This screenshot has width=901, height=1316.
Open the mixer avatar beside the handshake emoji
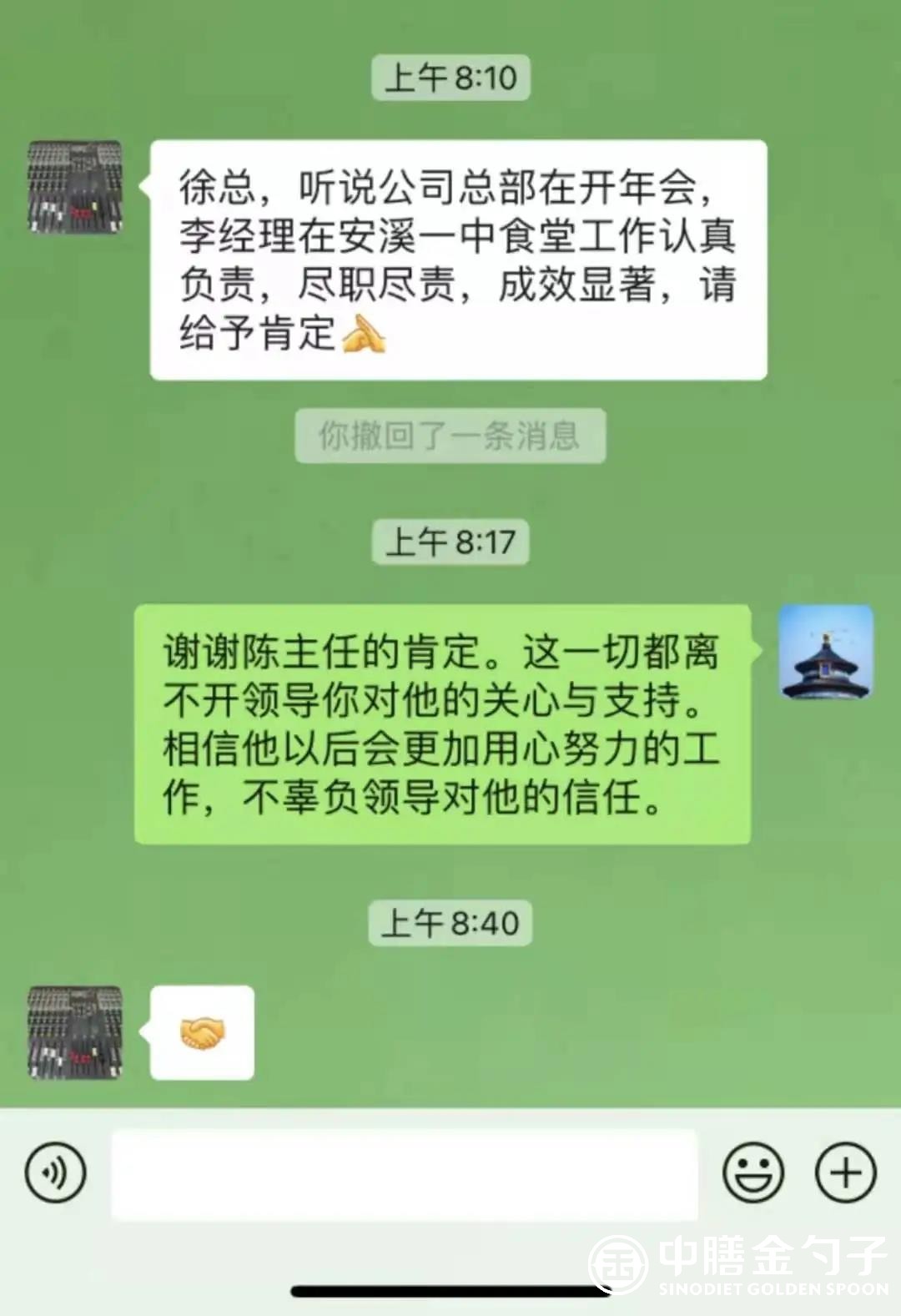(x=75, y=1033)
